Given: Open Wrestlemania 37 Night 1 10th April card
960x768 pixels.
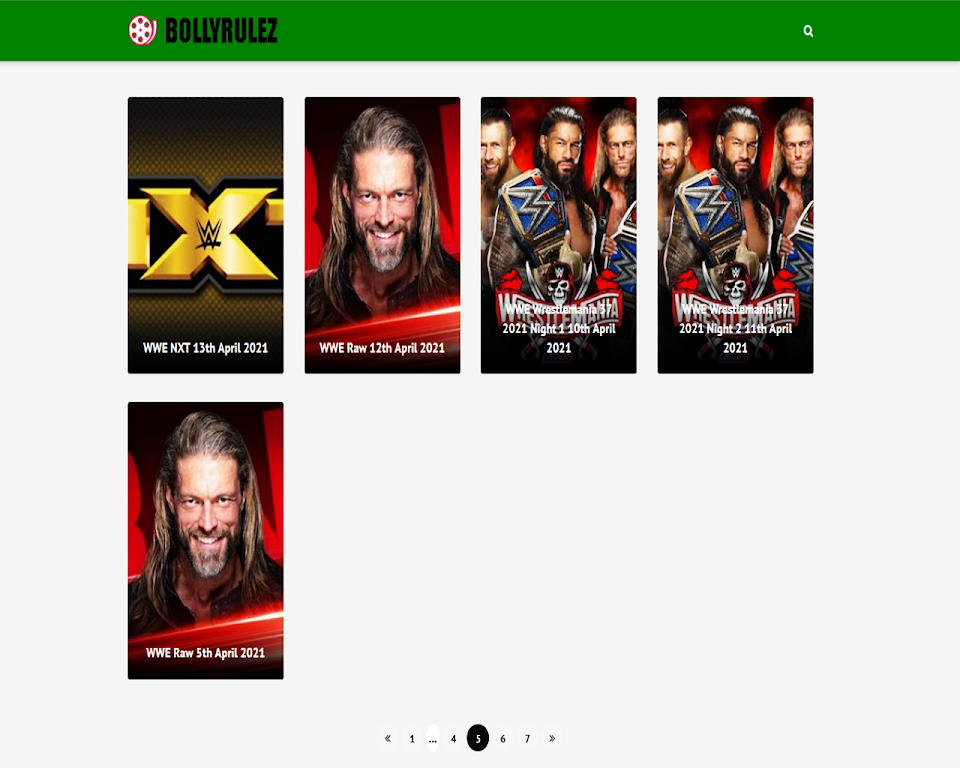Looking at the screenshot, I should pyautogui.click(x=558, y=235).
